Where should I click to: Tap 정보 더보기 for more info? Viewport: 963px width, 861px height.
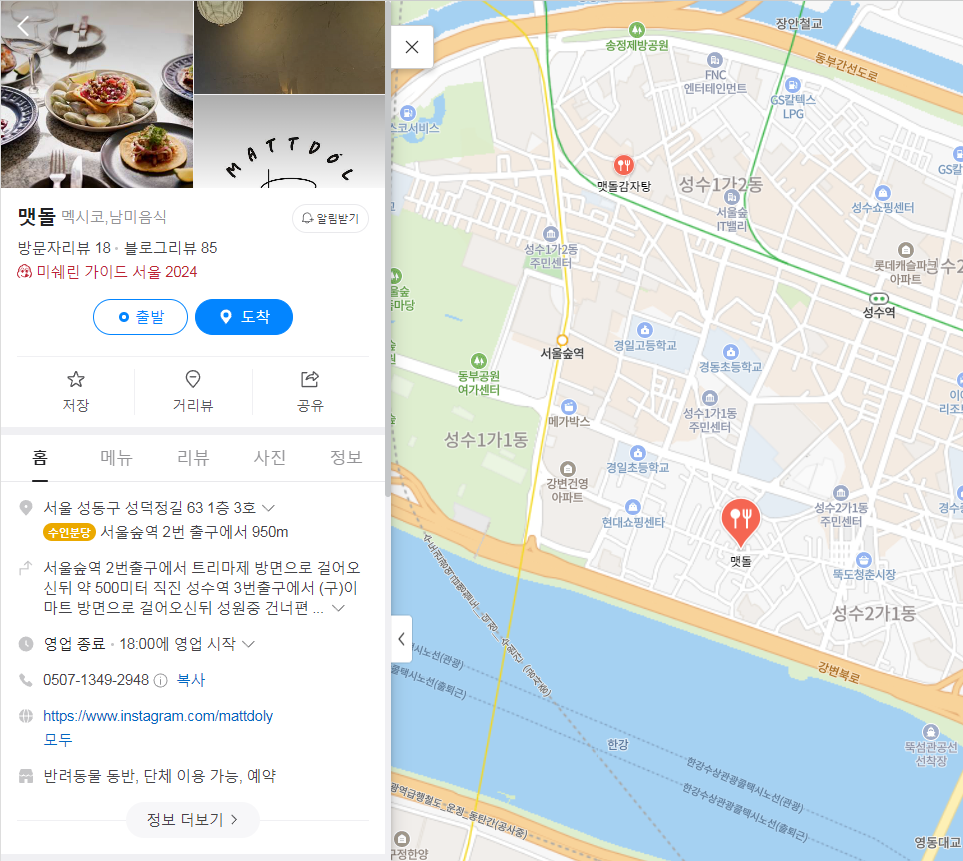point(192,820)
